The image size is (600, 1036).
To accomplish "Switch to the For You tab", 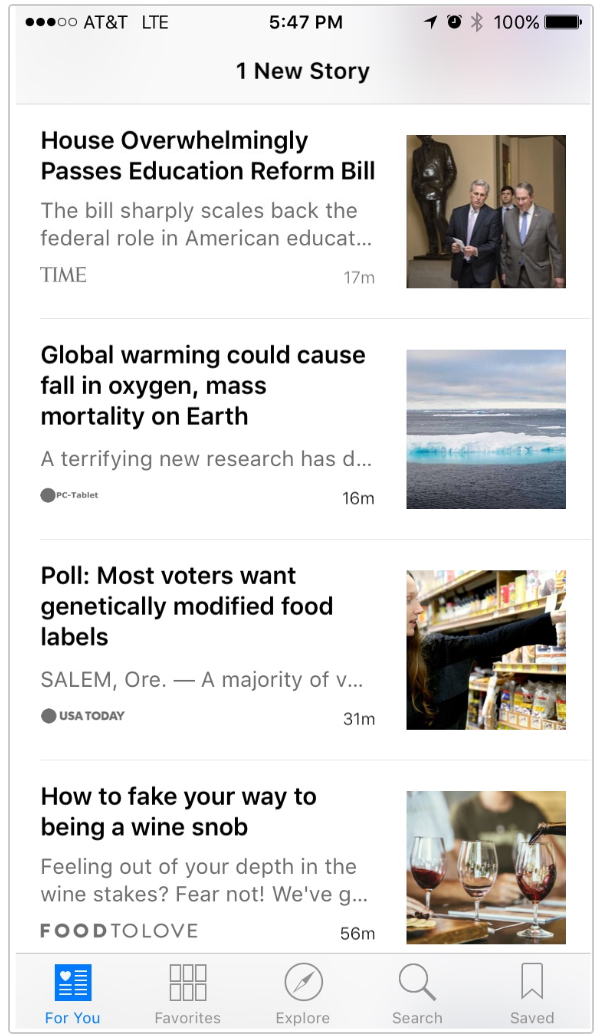I will pos(73,994).
